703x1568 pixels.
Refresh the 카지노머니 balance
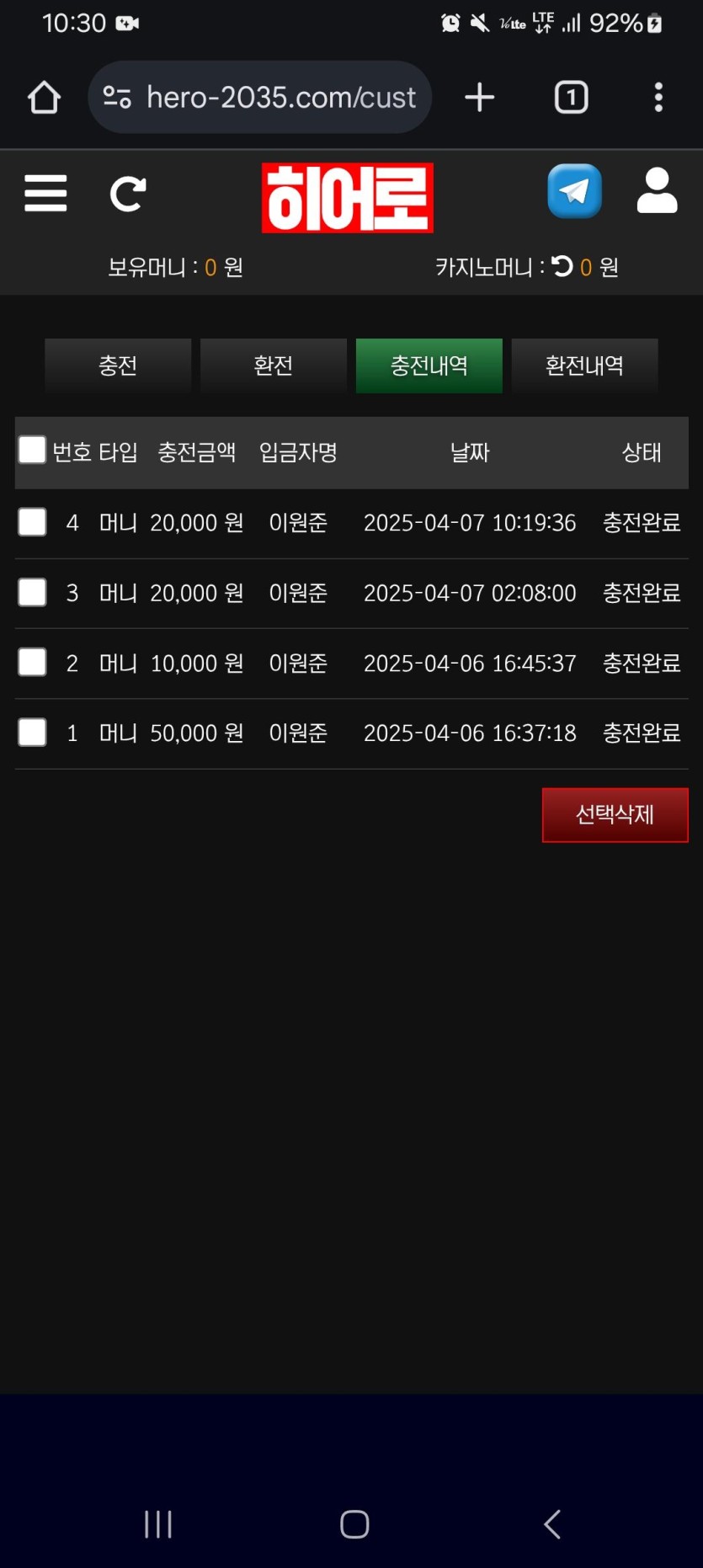(x=562, y=267)
